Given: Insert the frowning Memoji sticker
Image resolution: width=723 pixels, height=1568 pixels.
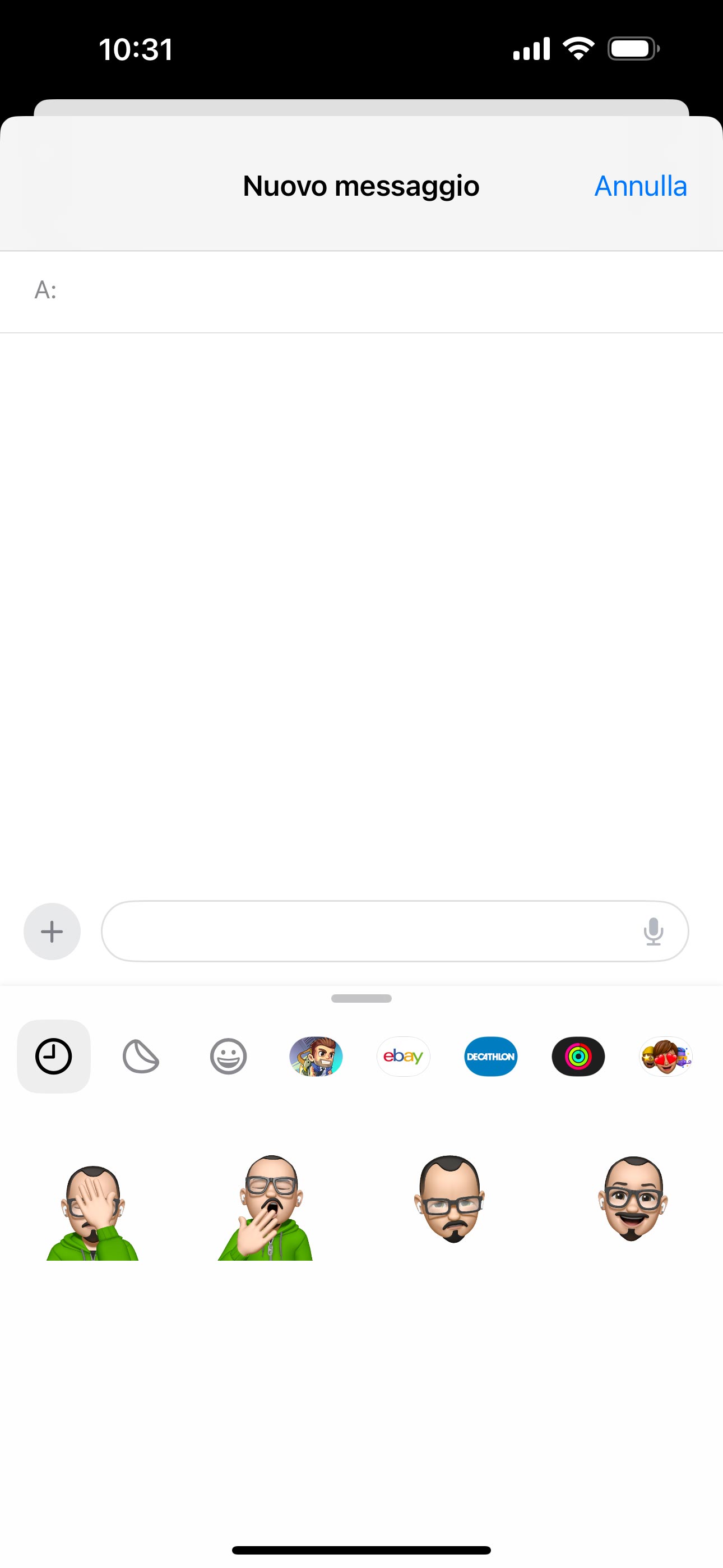Looking at the screenshot, I should click(451, 1199).
